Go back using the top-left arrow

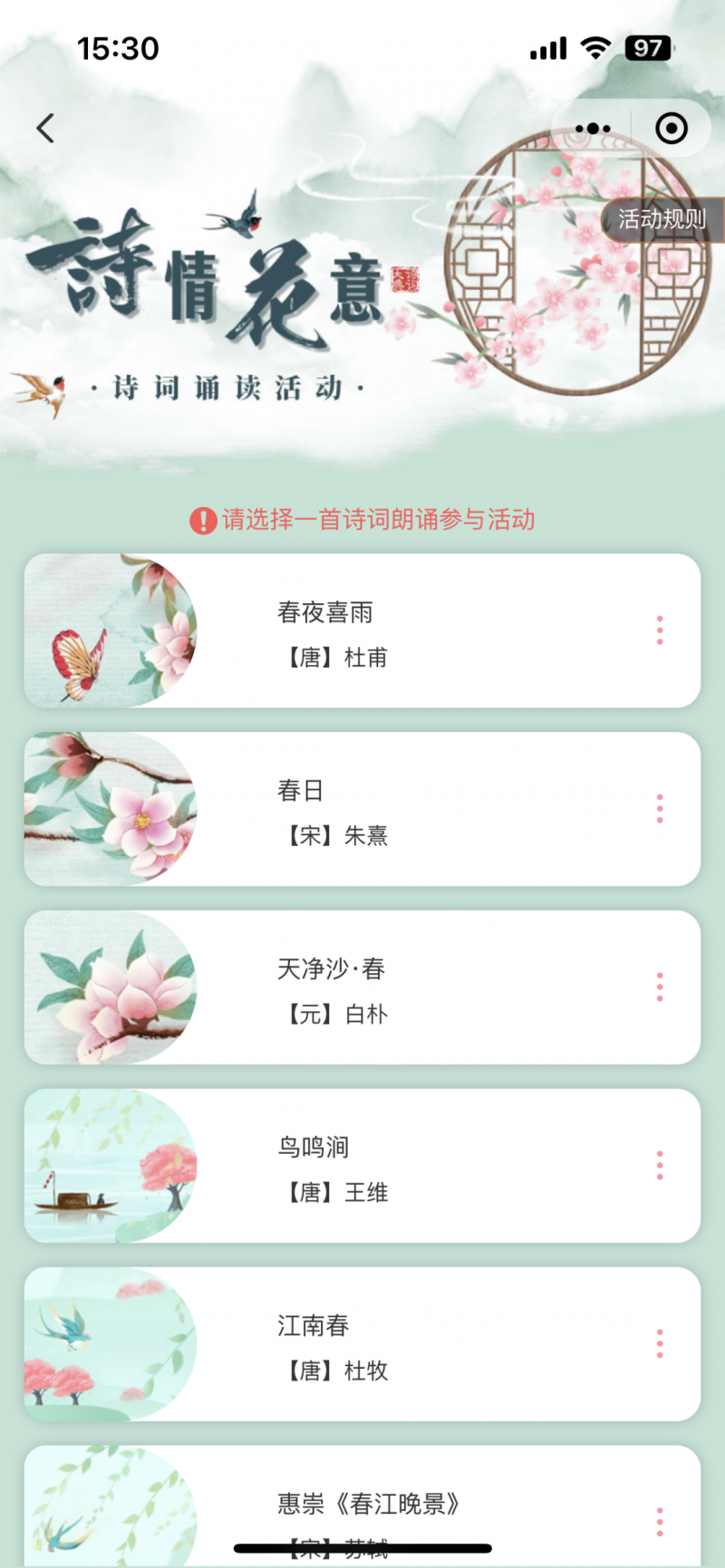click(45, 128)
